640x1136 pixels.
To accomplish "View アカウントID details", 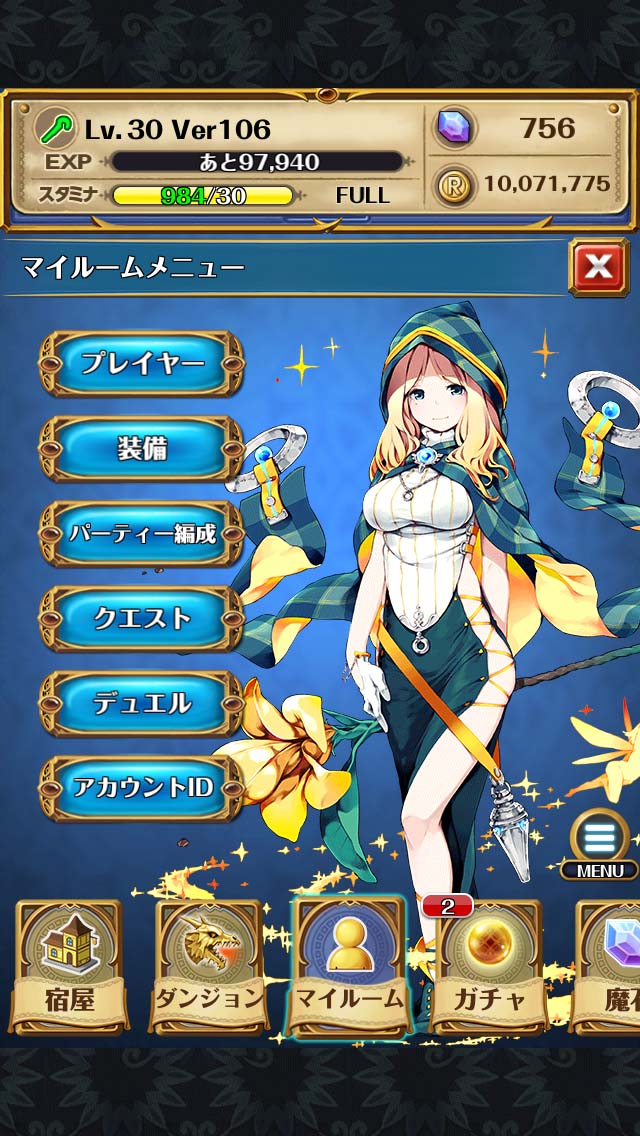I will [141, 788].
